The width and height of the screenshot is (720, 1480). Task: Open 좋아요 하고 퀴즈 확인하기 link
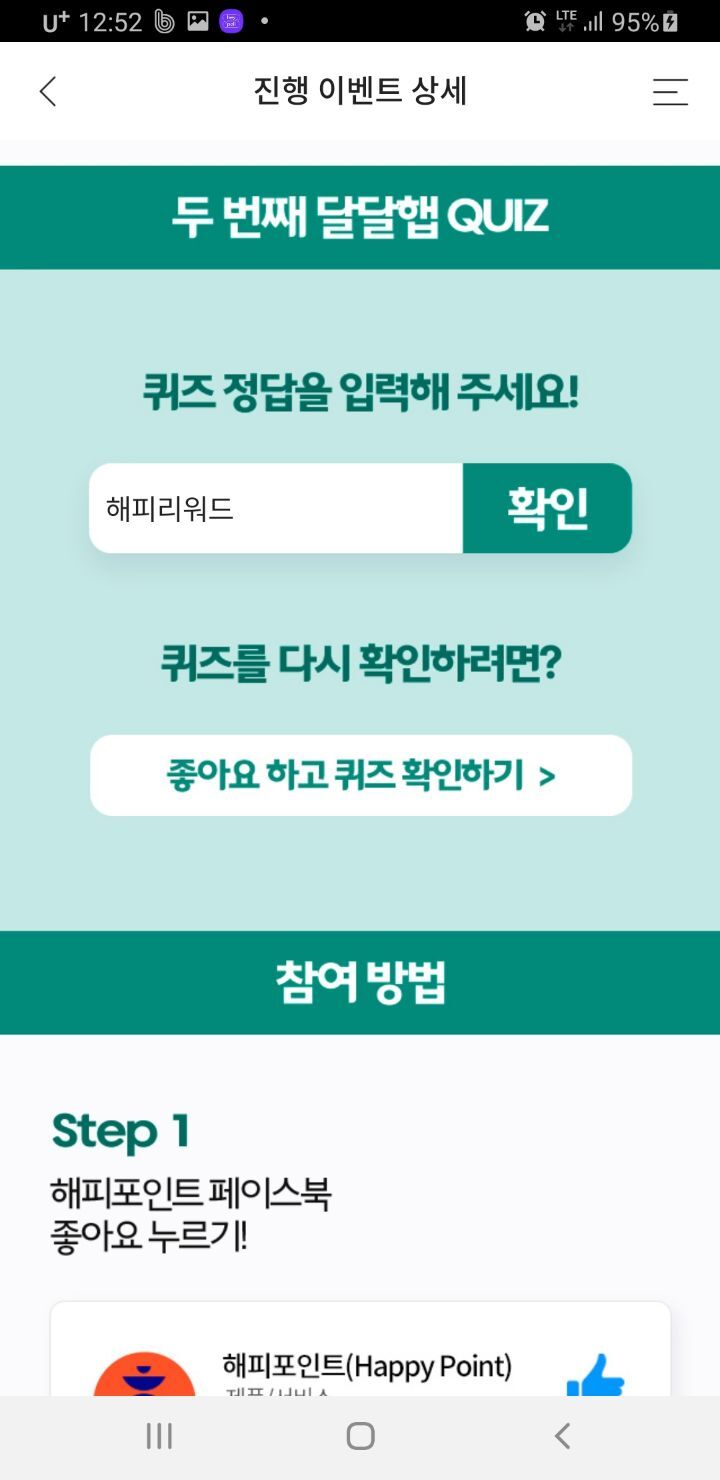tap(361, 775)
